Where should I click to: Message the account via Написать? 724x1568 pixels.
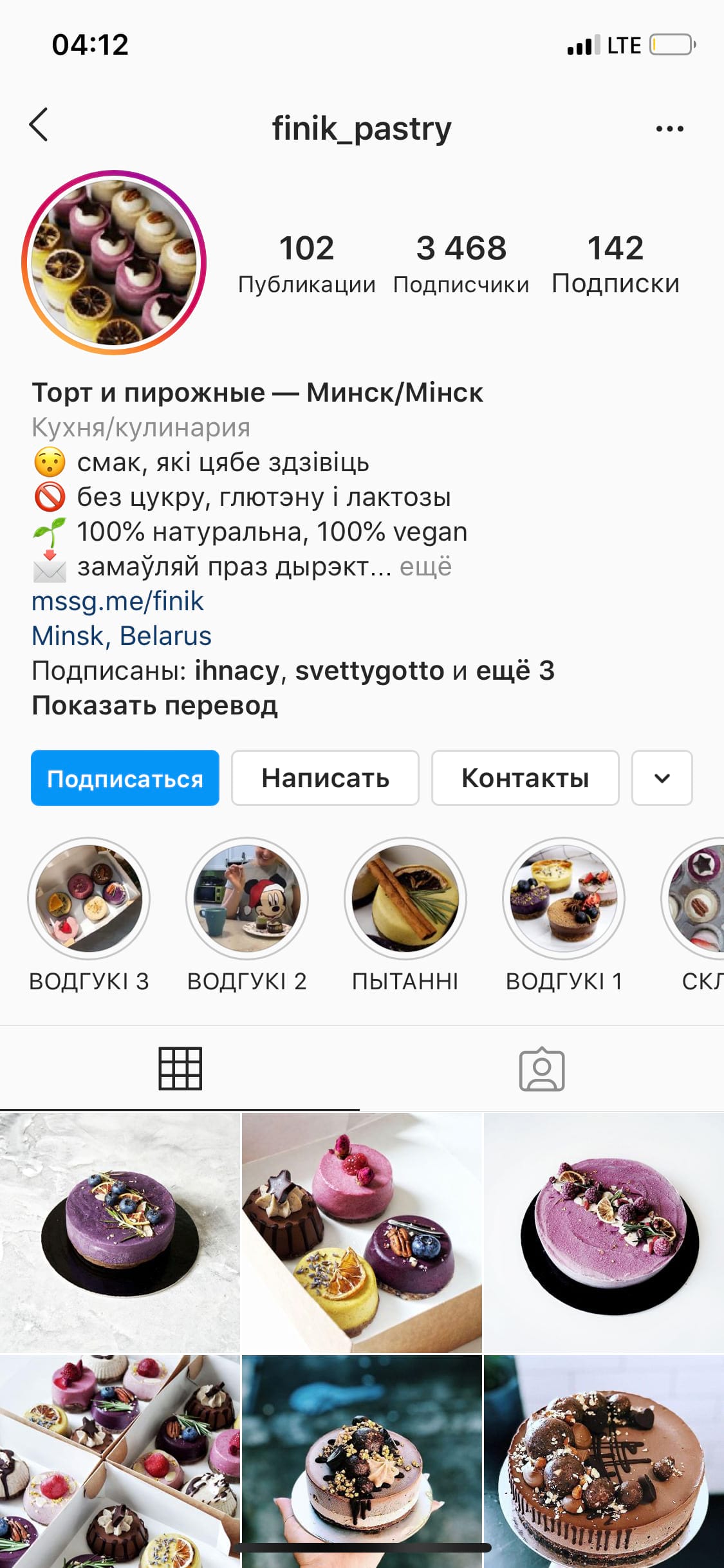coord(325,778)
